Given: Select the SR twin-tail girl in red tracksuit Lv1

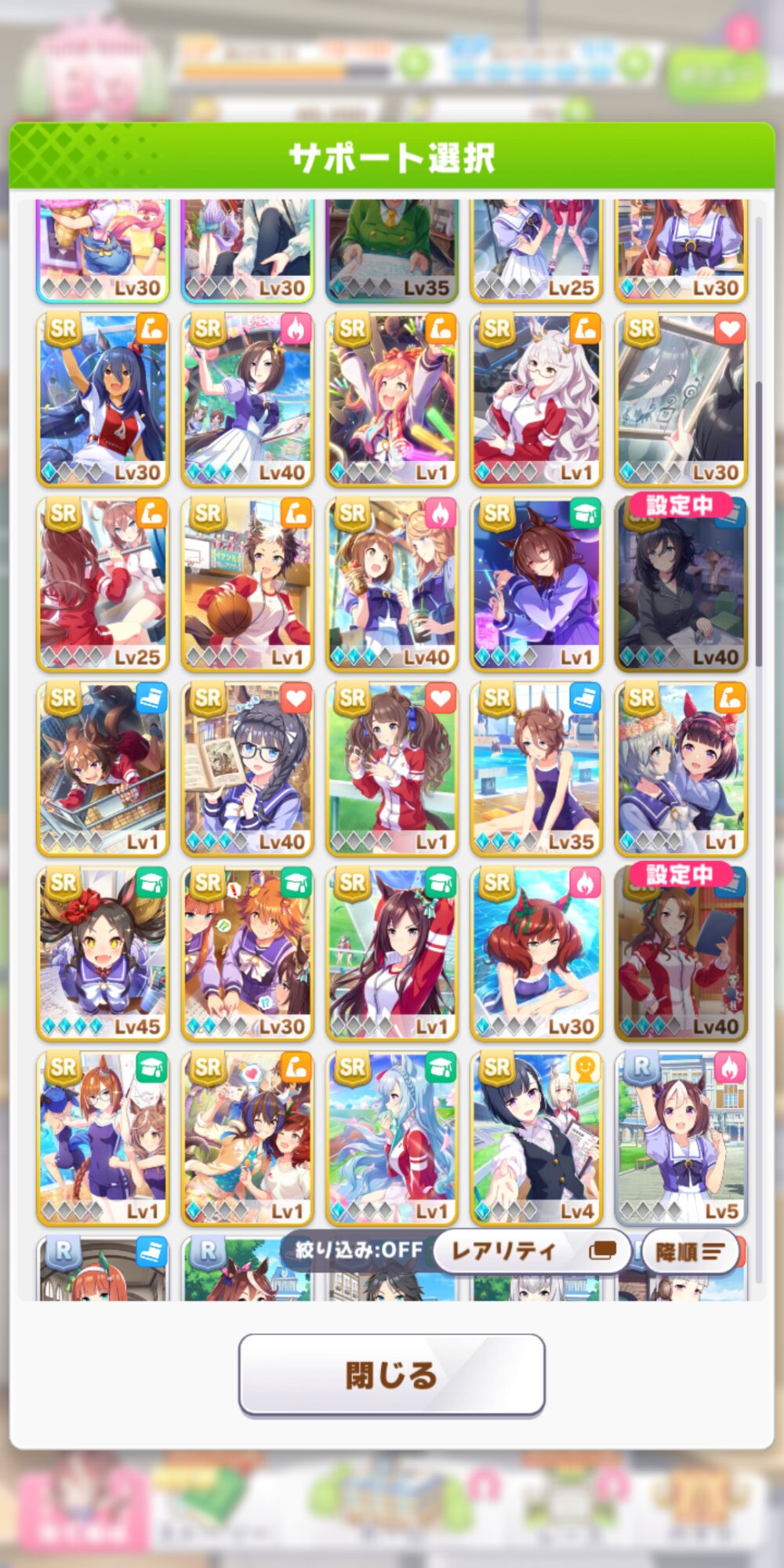Looking at the screenshot, I should coord(392,769).
